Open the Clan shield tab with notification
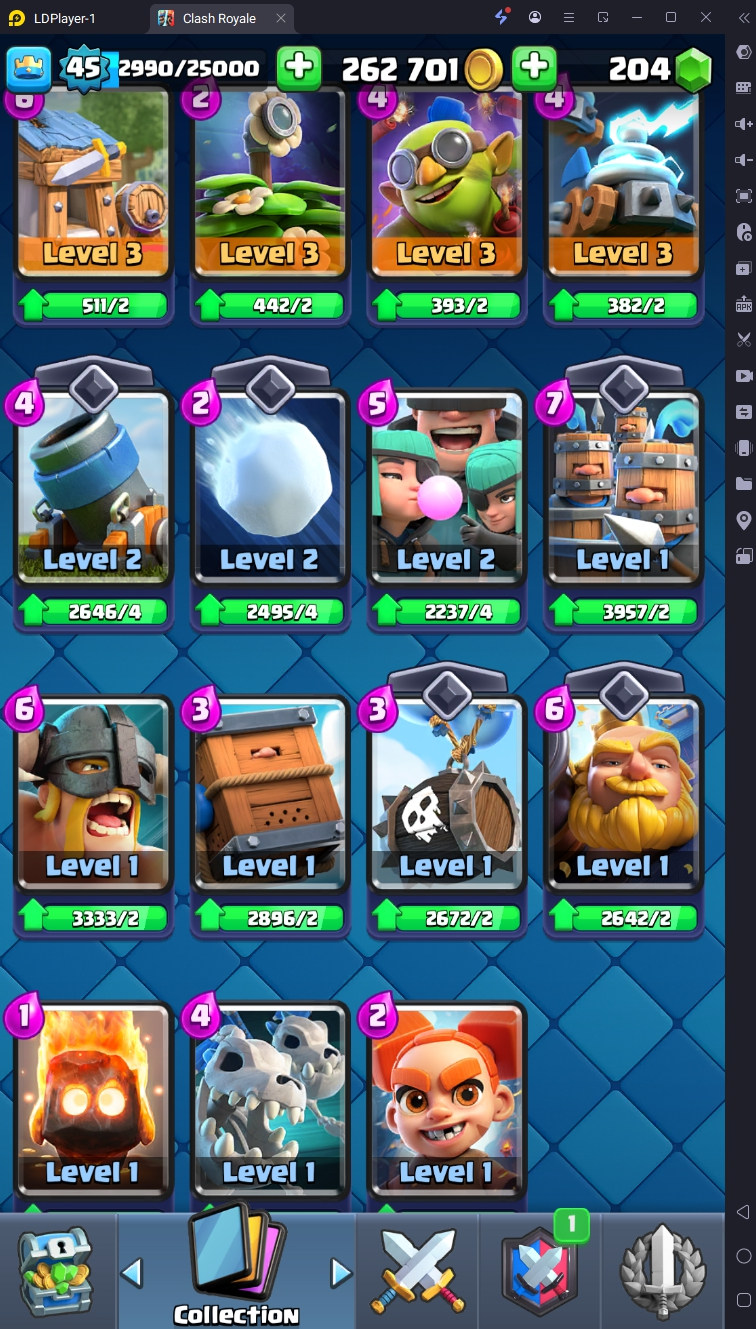 (540, 1271)
